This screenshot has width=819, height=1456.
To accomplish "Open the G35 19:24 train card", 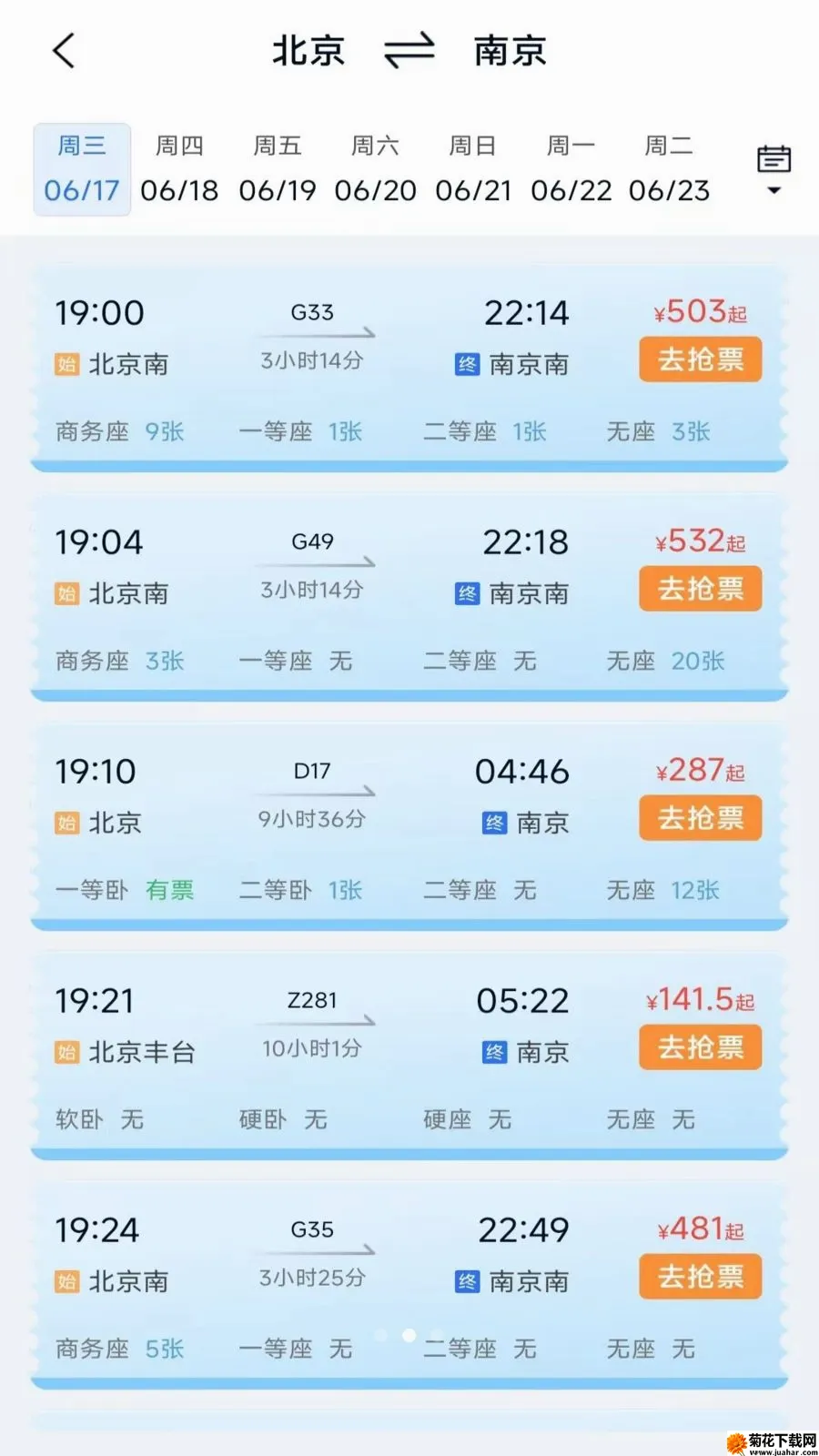I will click(x=409, y=1287).
